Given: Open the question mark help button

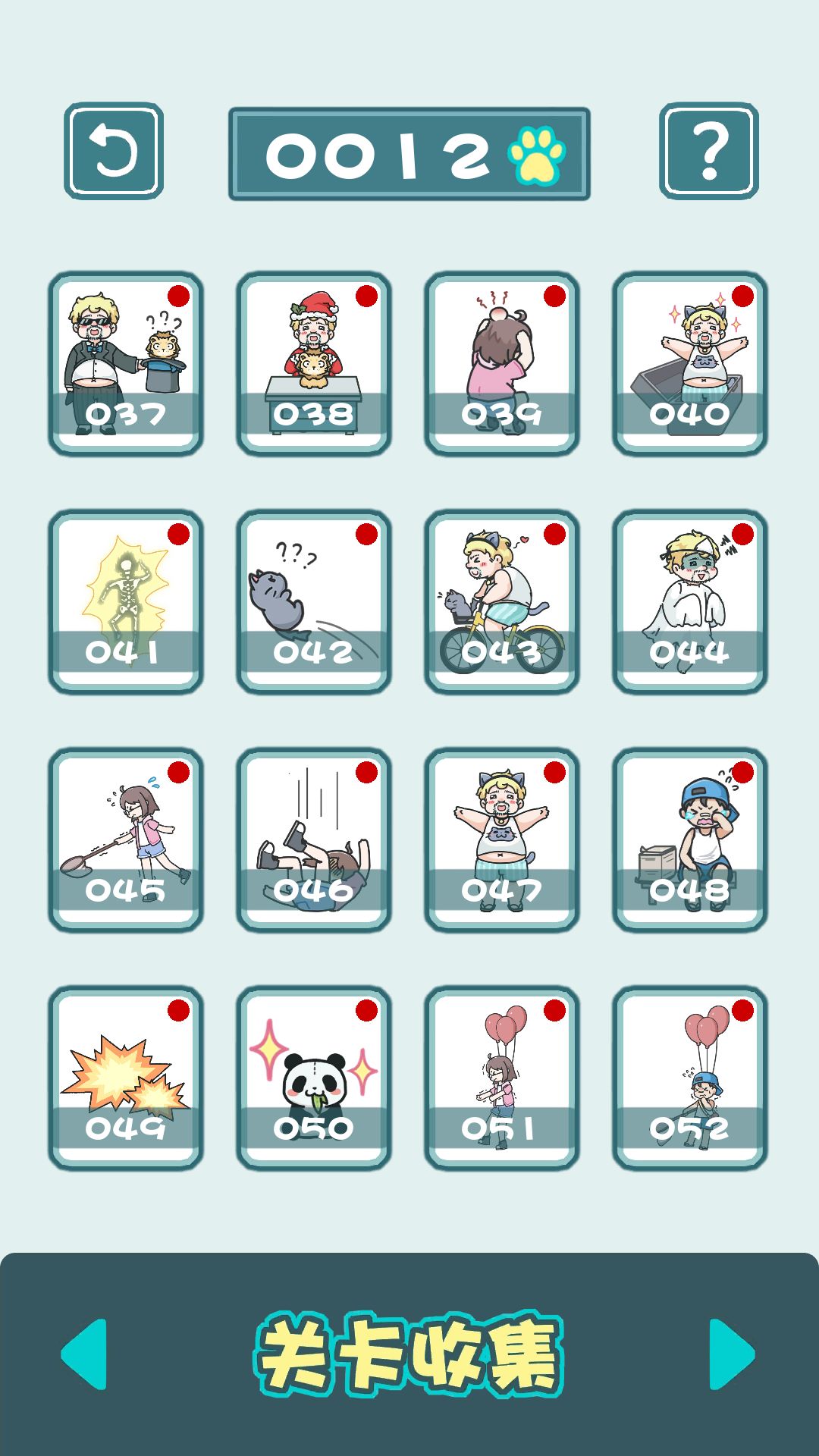Looking at the screenshot, I should tap(709, 151).
